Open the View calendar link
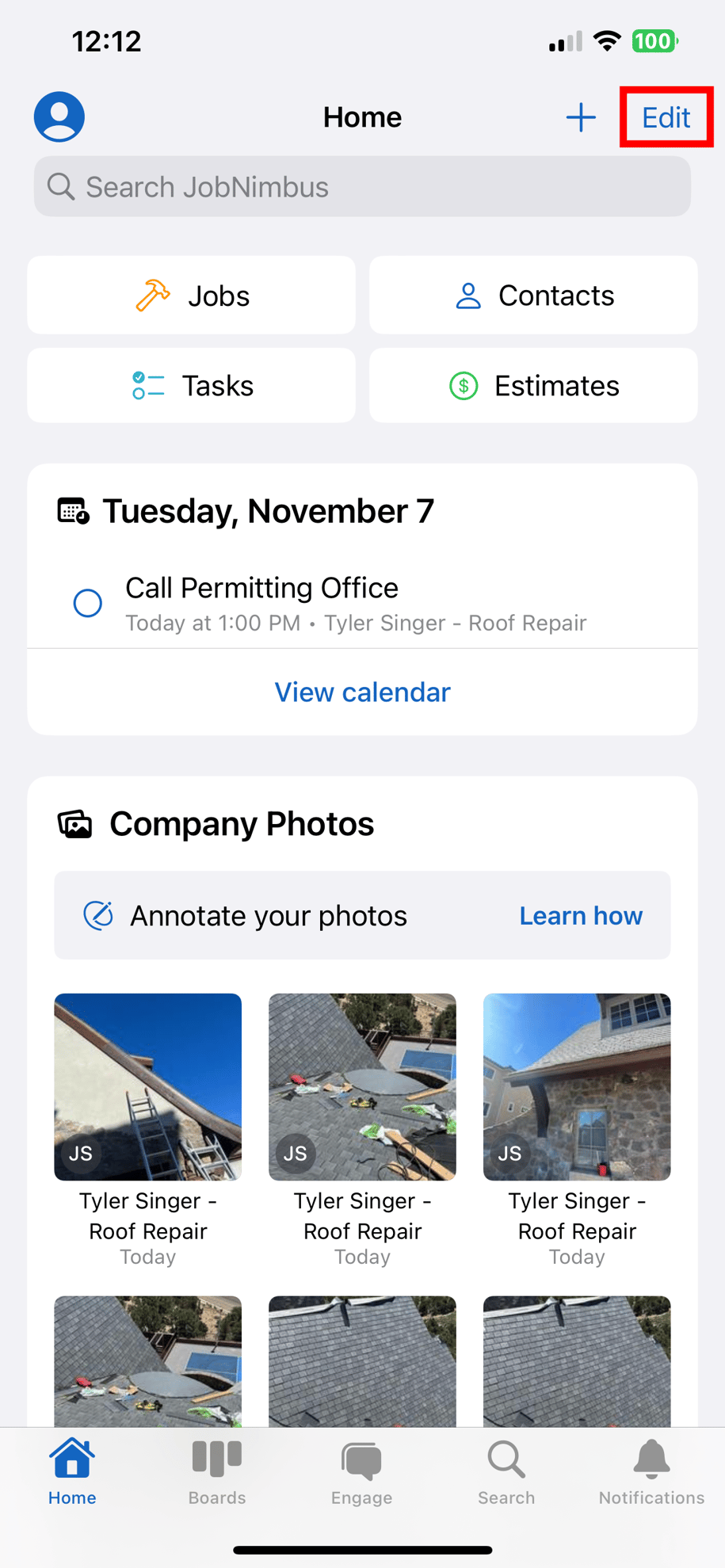The width and height of the screenshot is (725, 1568). [362, 692]
